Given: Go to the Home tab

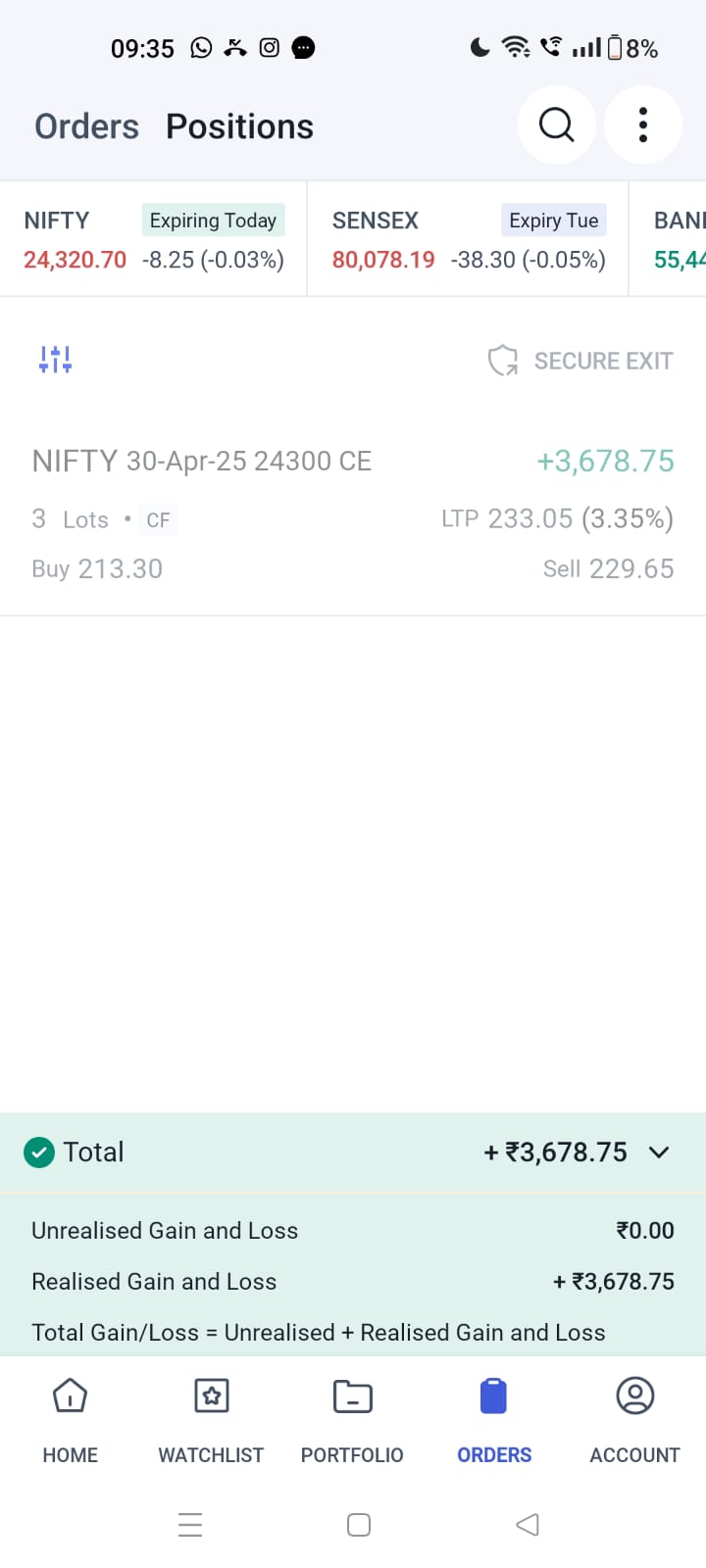Looking at the screenshot, I should point(71,1420).
